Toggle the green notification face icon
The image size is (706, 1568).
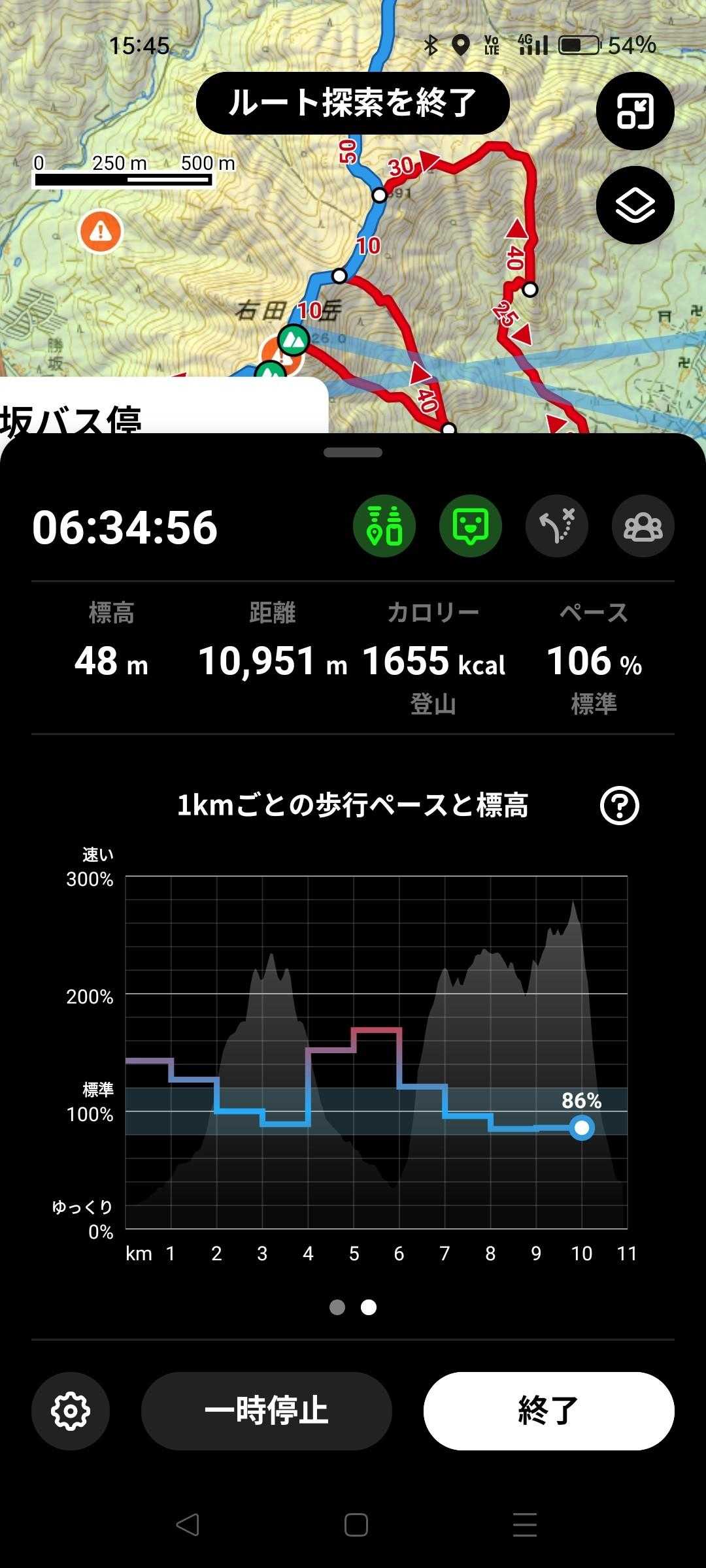(471, 526)
